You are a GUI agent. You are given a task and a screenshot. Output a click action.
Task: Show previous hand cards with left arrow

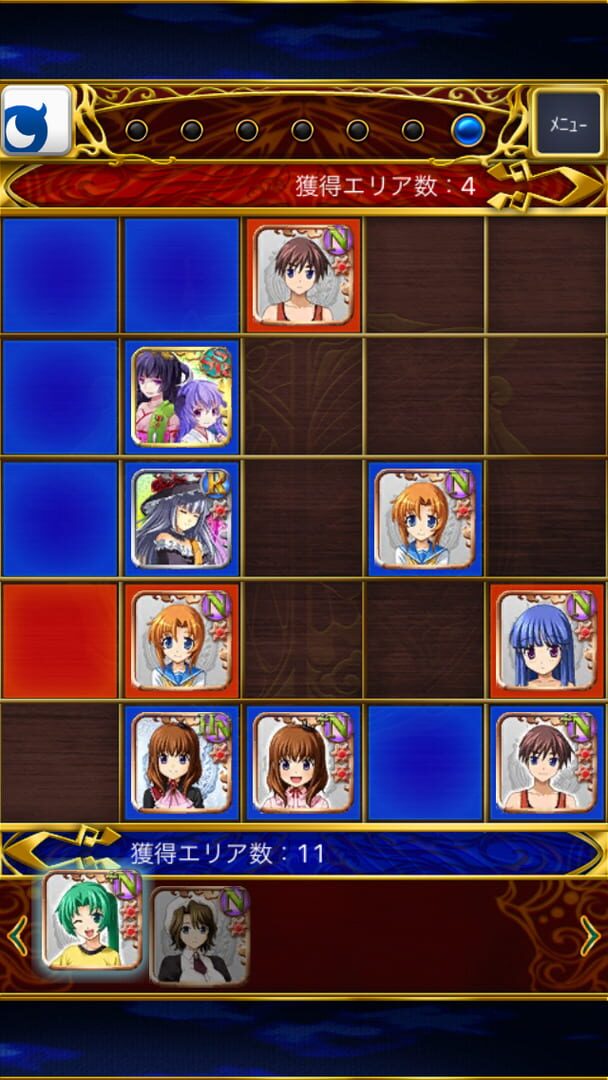18,935
